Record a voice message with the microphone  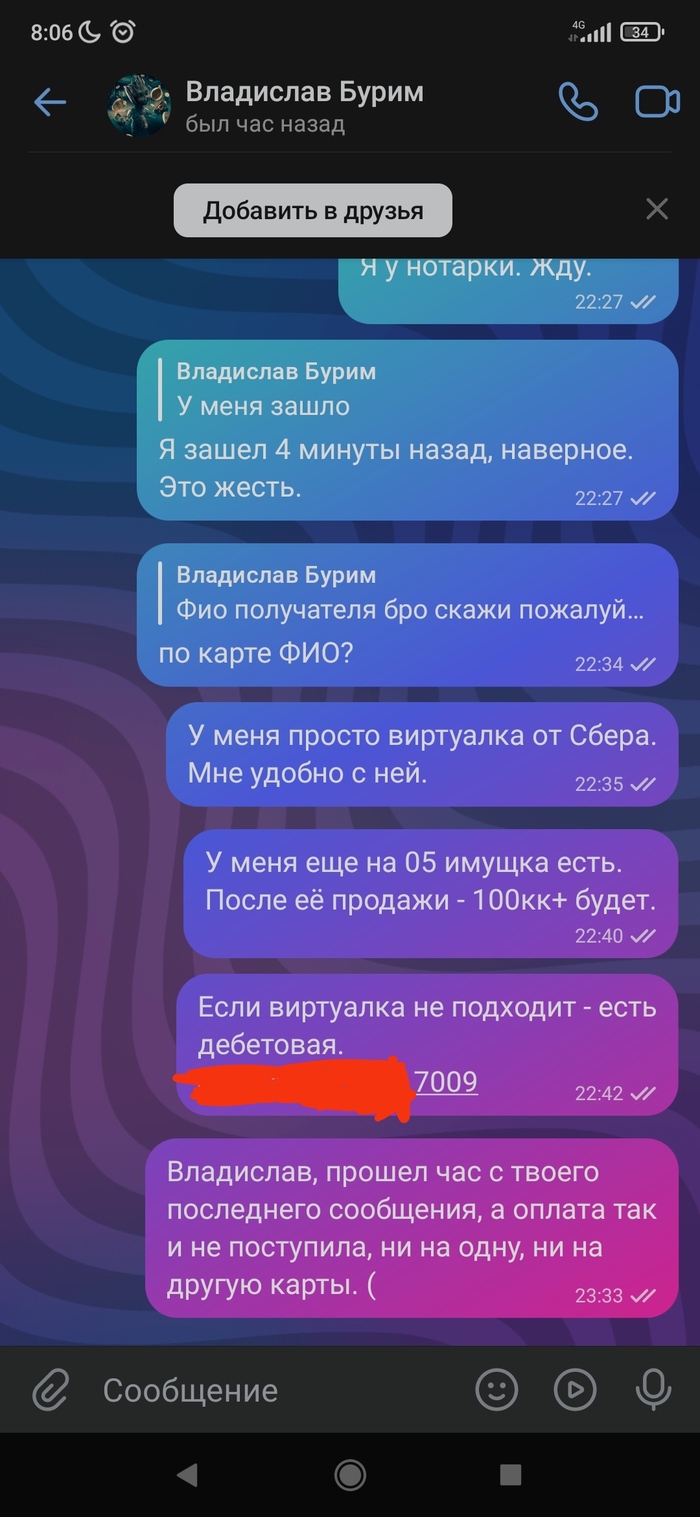click(x=653, y=1389)
